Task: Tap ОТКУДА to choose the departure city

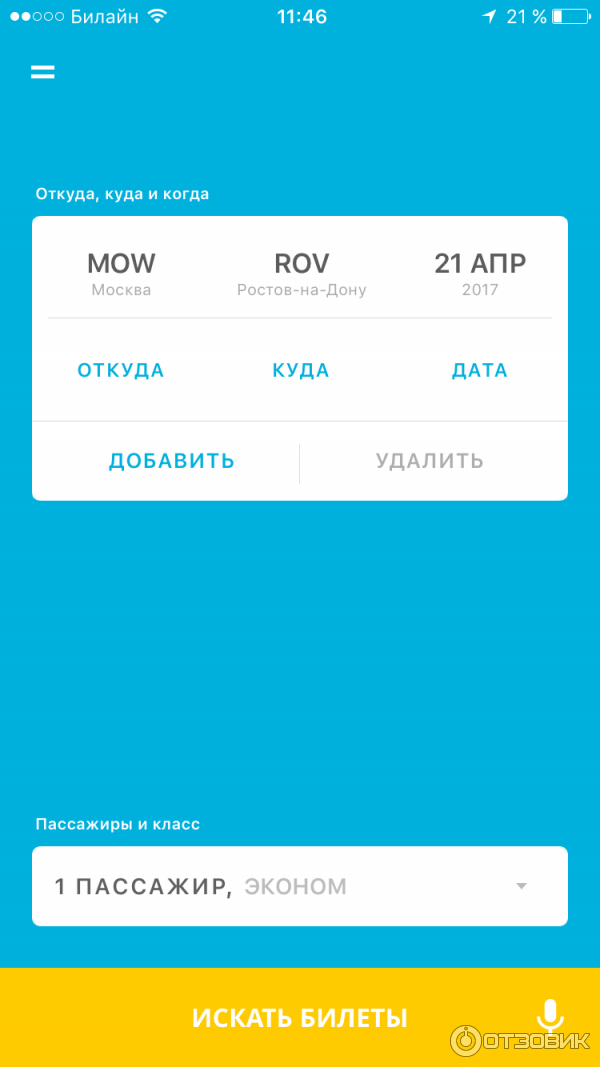Action: [120, 370]
